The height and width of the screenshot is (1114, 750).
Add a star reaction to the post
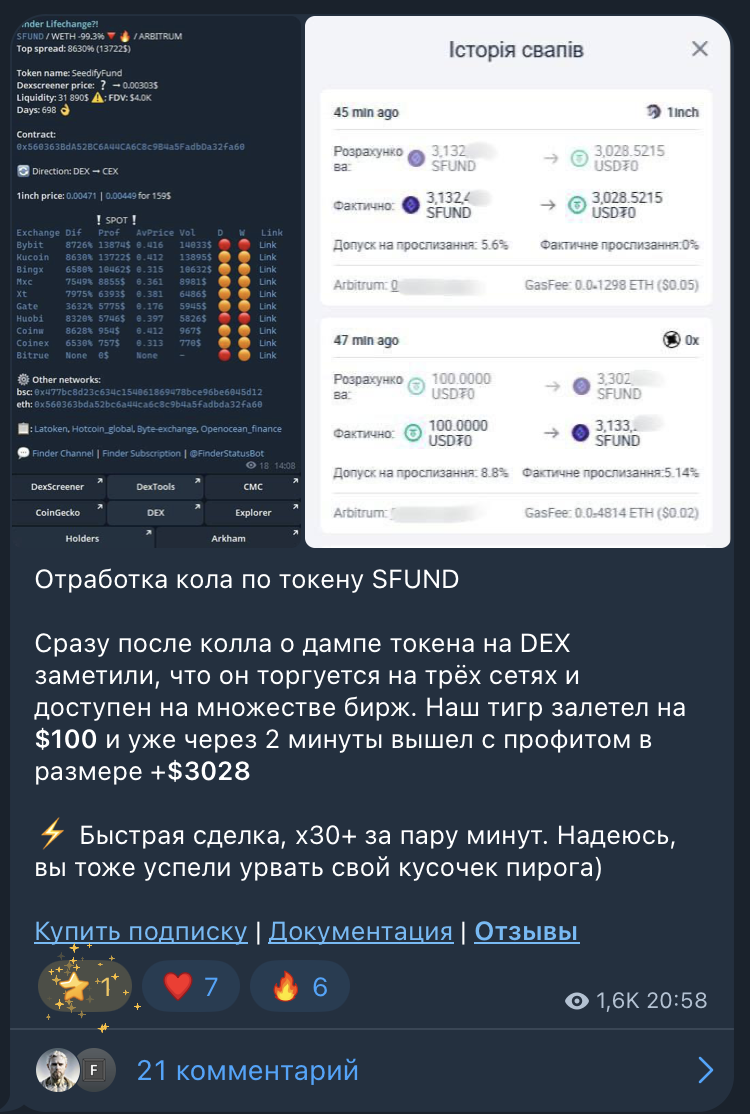(86, 987)
